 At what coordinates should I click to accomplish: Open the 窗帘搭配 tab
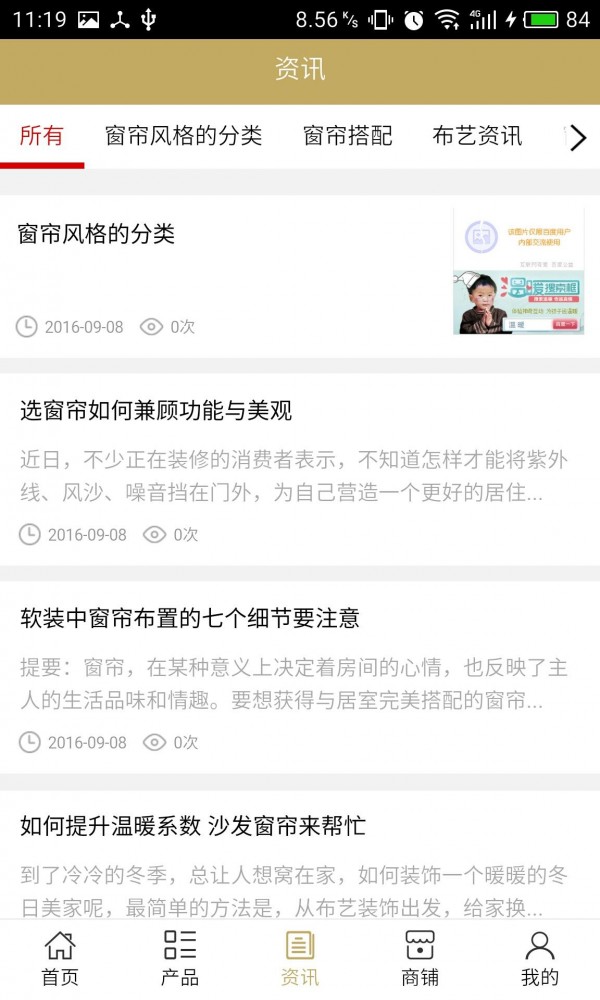point(347,136)
